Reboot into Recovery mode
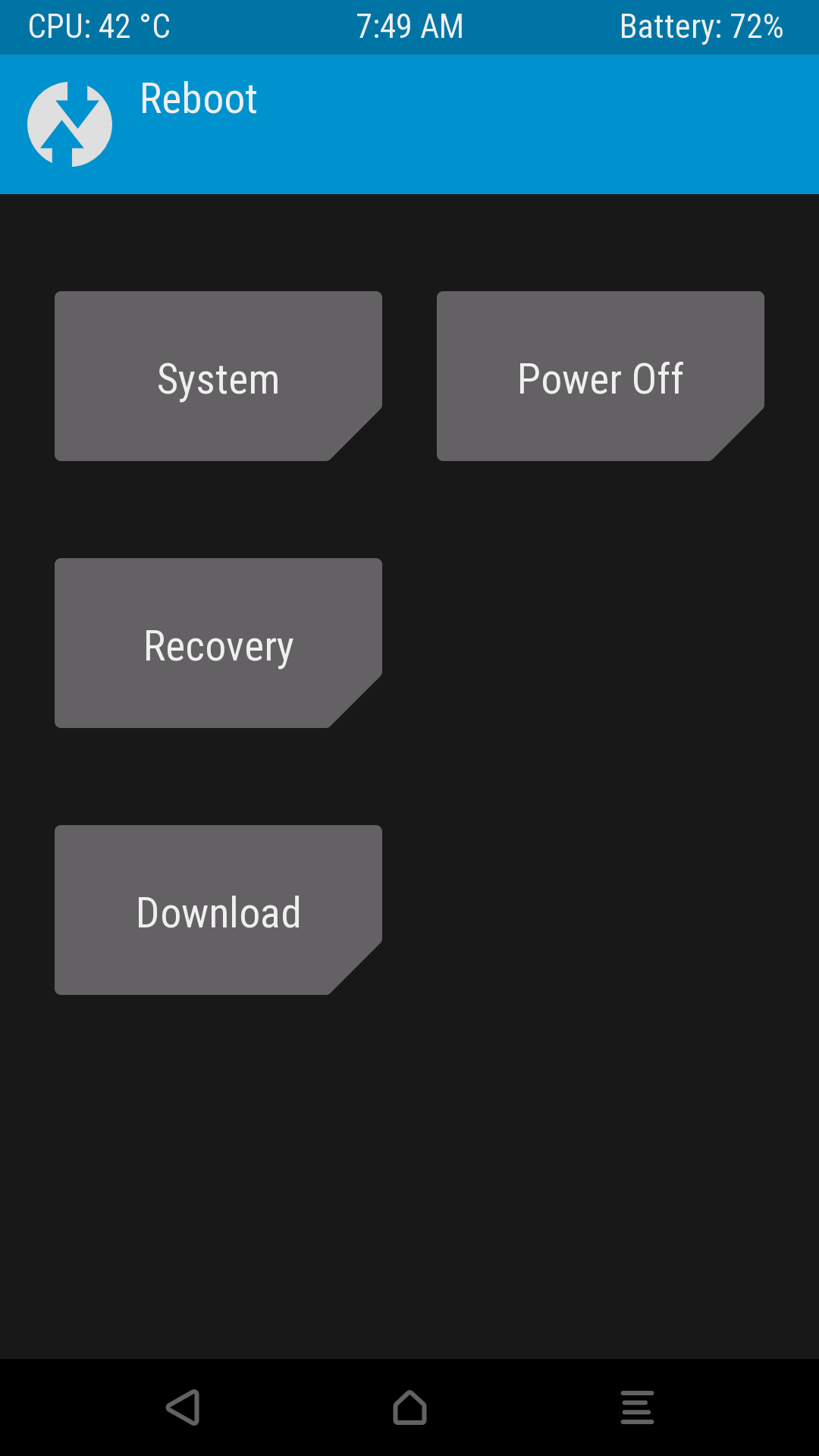The image size is (819, 1456). coord(218,643)
